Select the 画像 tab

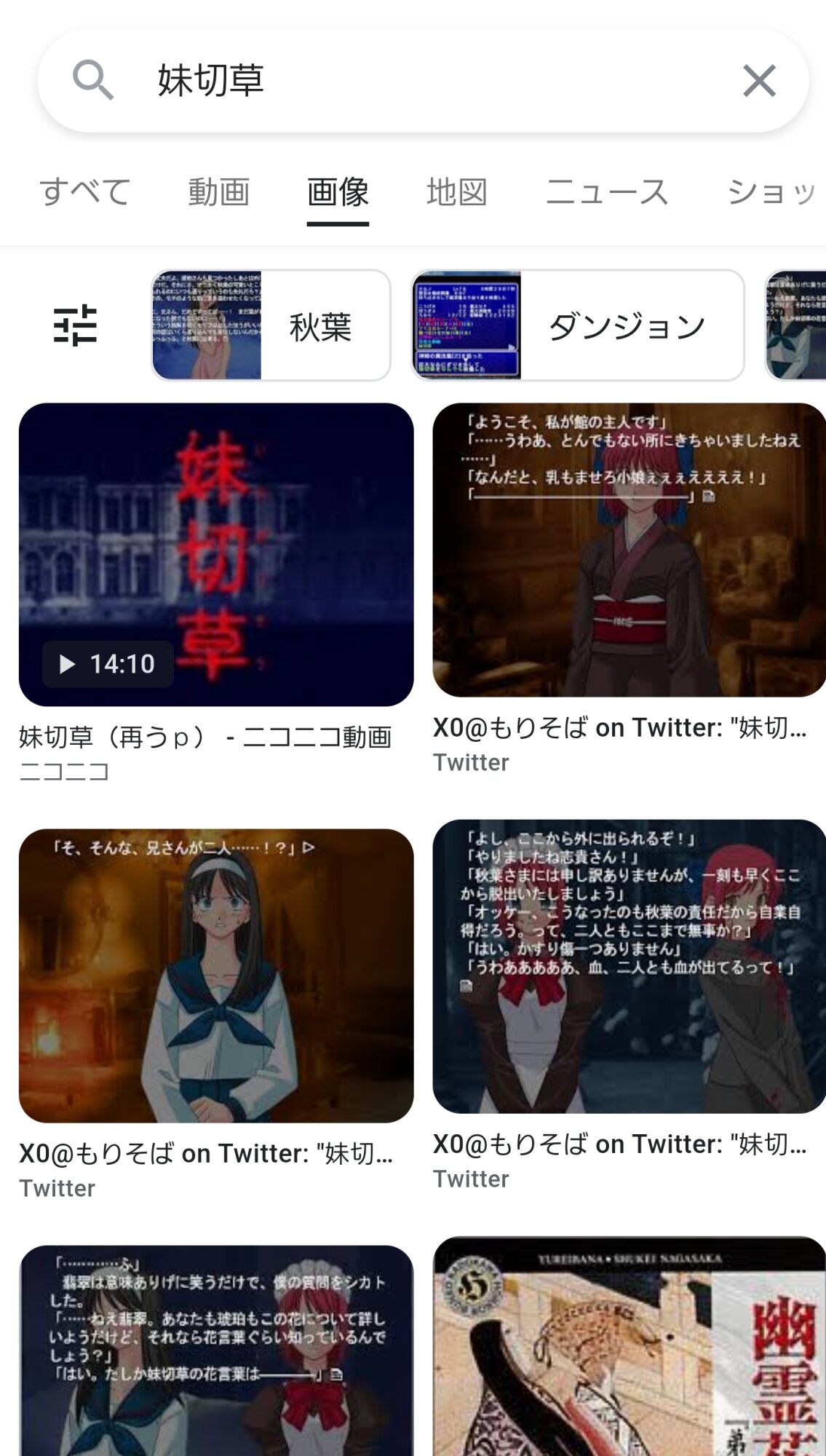[338, 192]
